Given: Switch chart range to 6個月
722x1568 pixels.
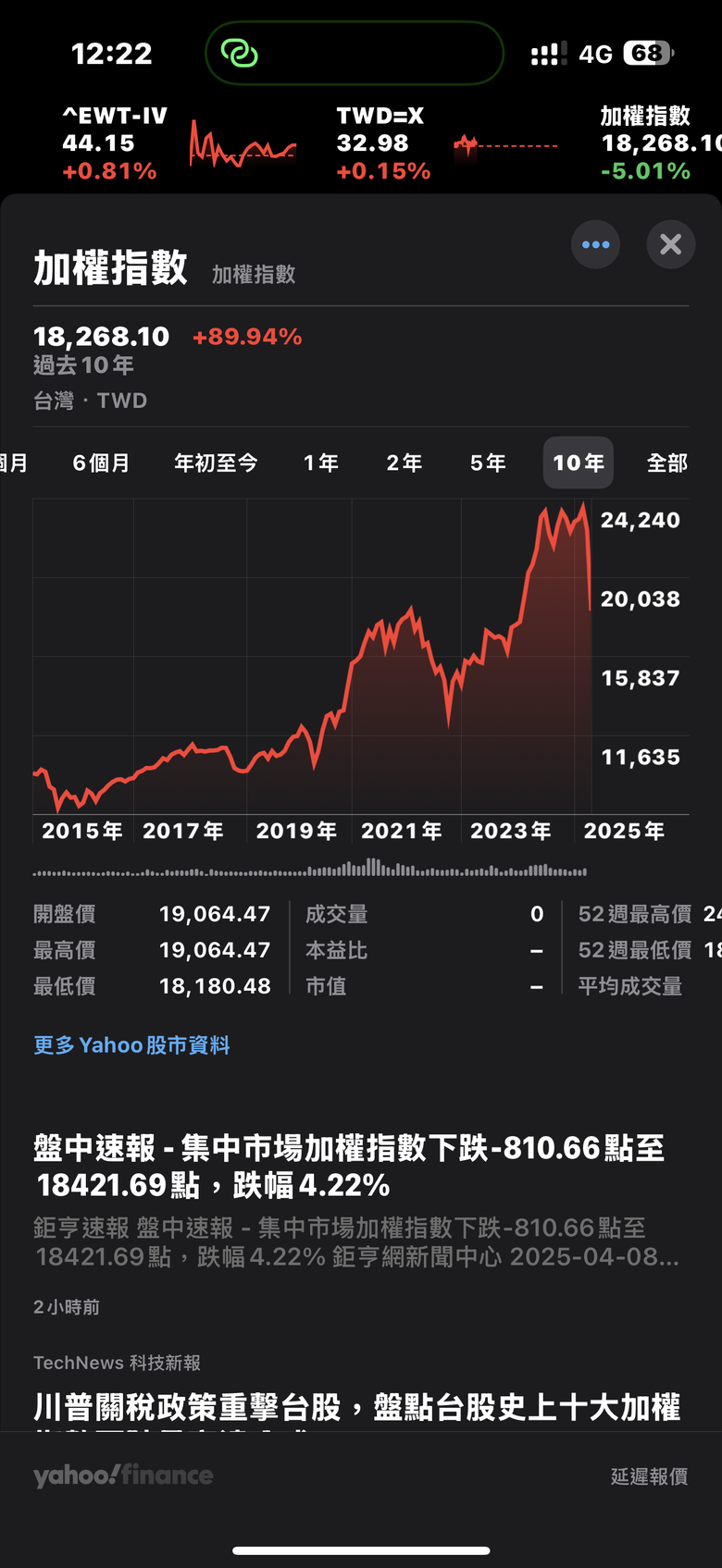Looking at the screenshot, I should point(101,463).
